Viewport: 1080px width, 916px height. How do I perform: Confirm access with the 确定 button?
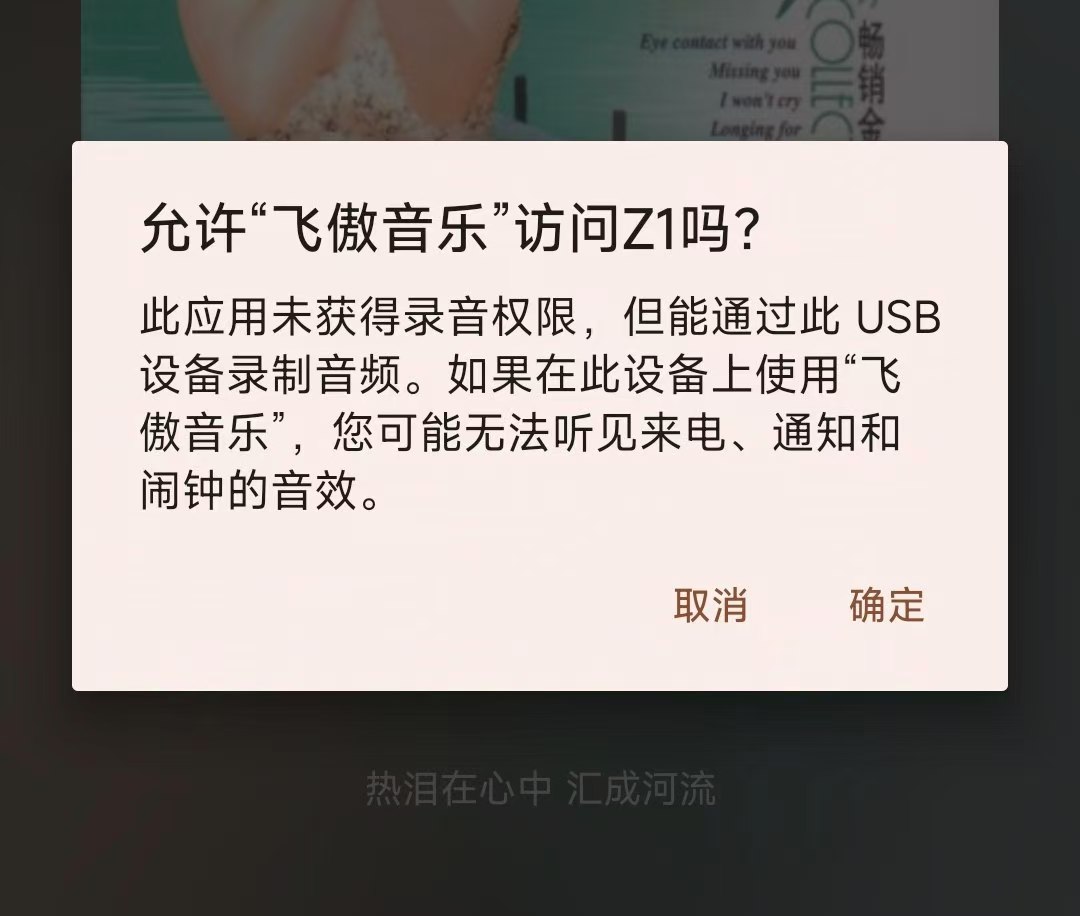(886, 606)
